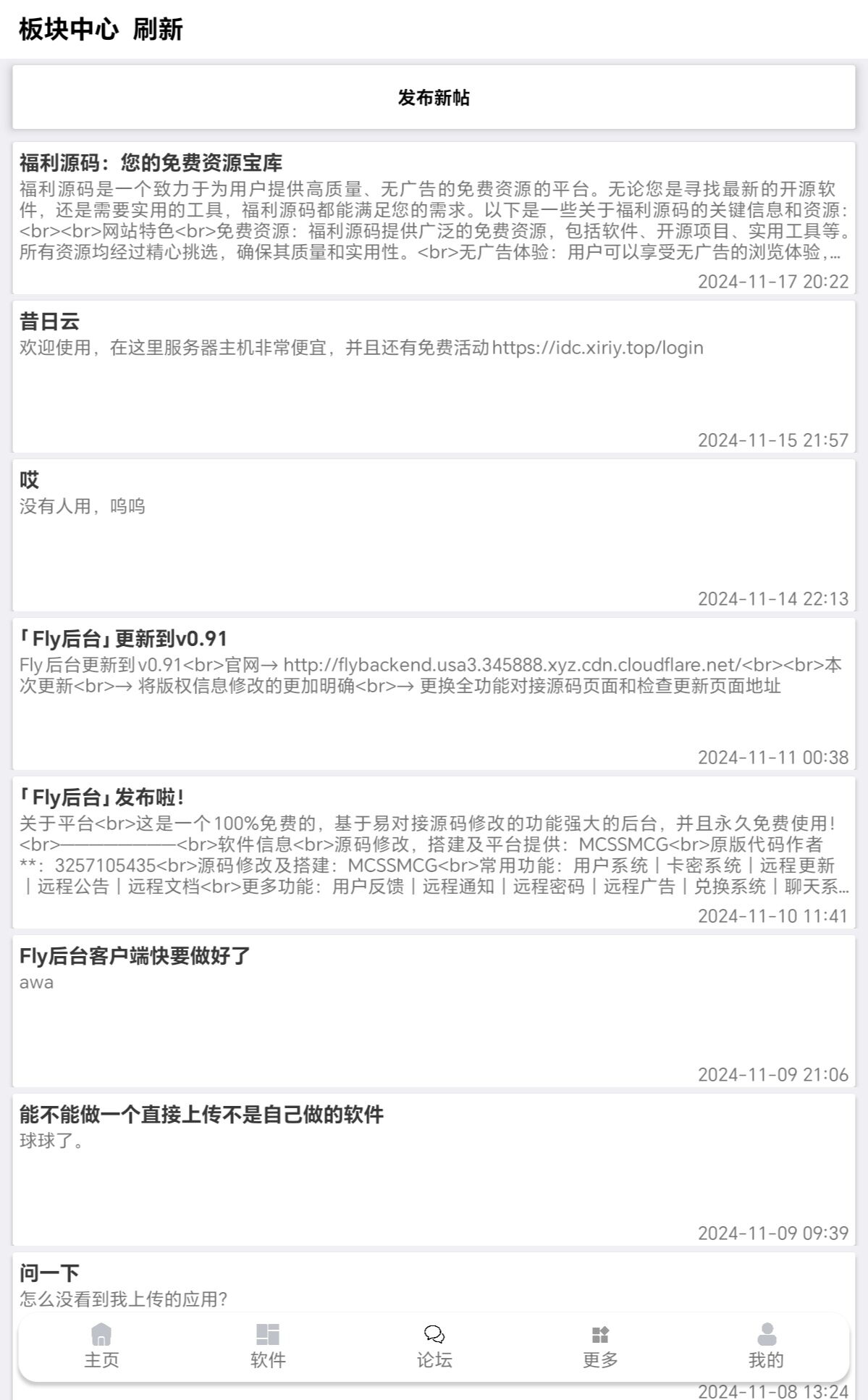The height and width of the screenshot is (1400, 868).
Task: Open the 问一下 post
Action: click(x=434, y=1285)
